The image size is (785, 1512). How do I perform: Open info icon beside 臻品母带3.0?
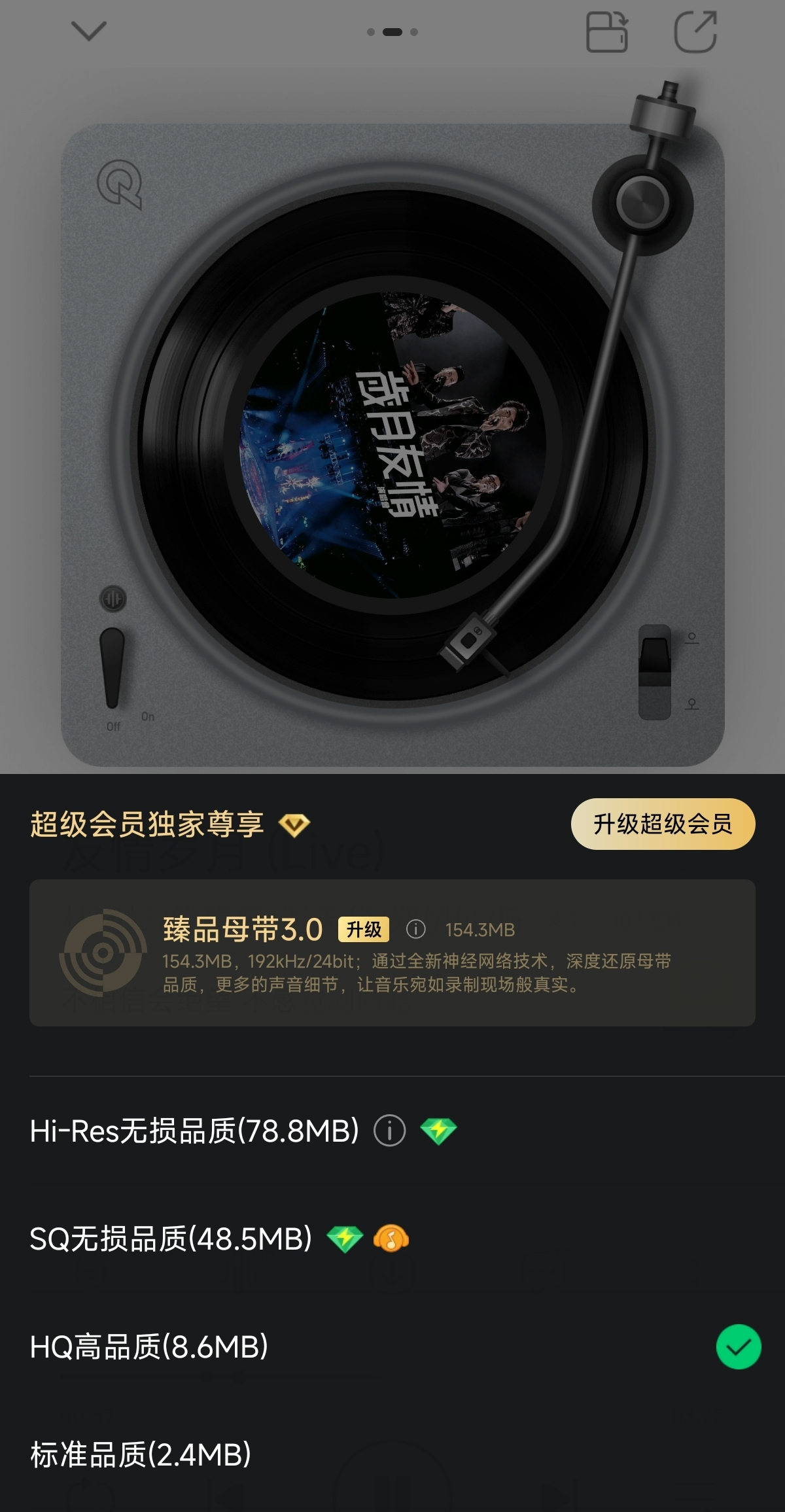pos(416,929)
